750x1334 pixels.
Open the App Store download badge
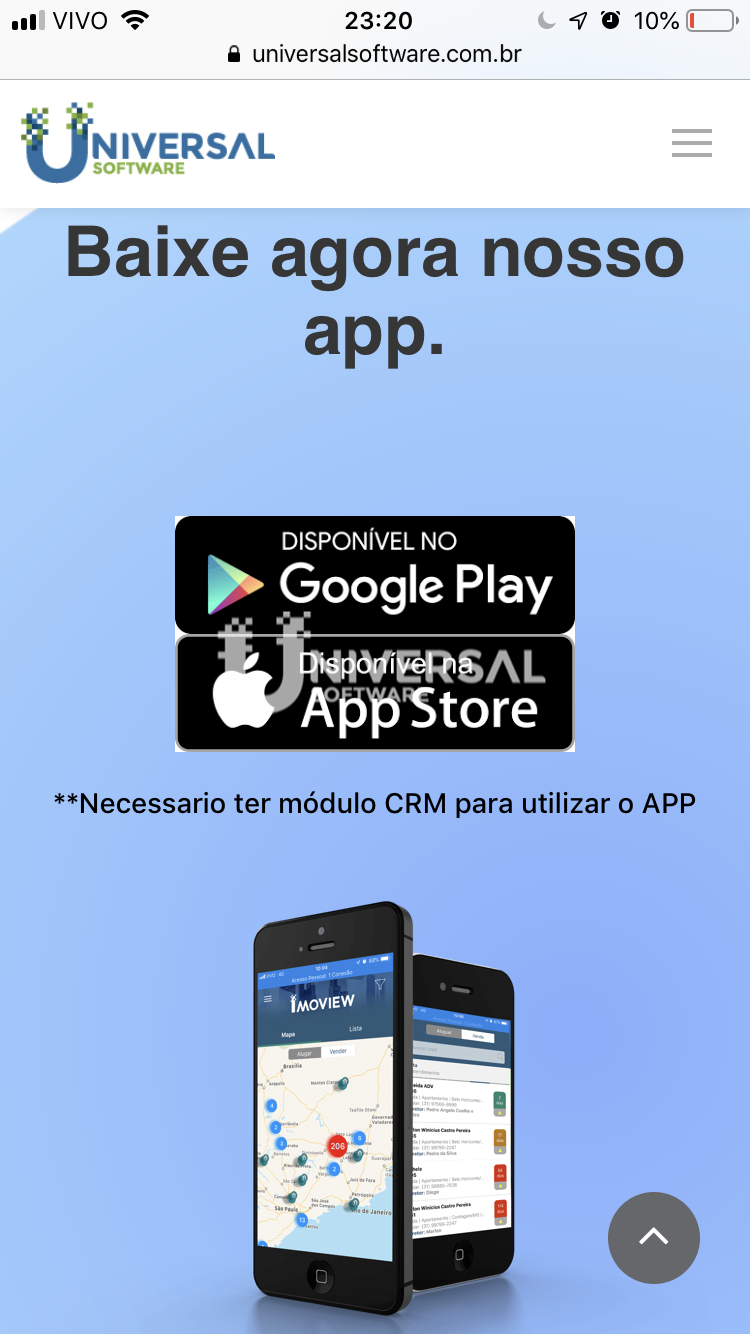375,693
